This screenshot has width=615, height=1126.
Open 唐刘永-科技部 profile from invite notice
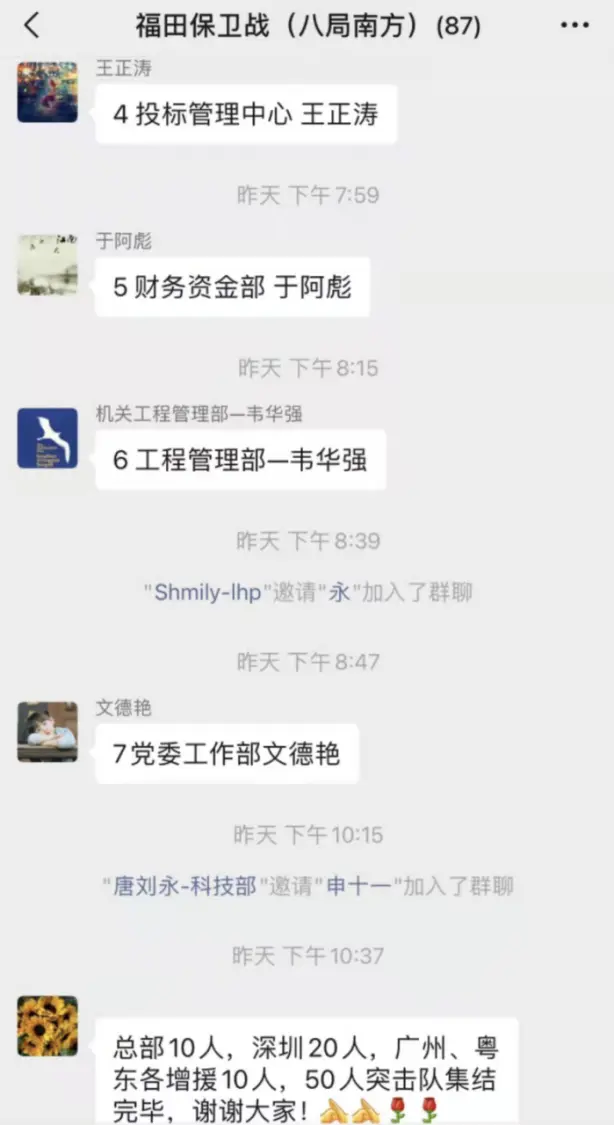click(185, 886)
